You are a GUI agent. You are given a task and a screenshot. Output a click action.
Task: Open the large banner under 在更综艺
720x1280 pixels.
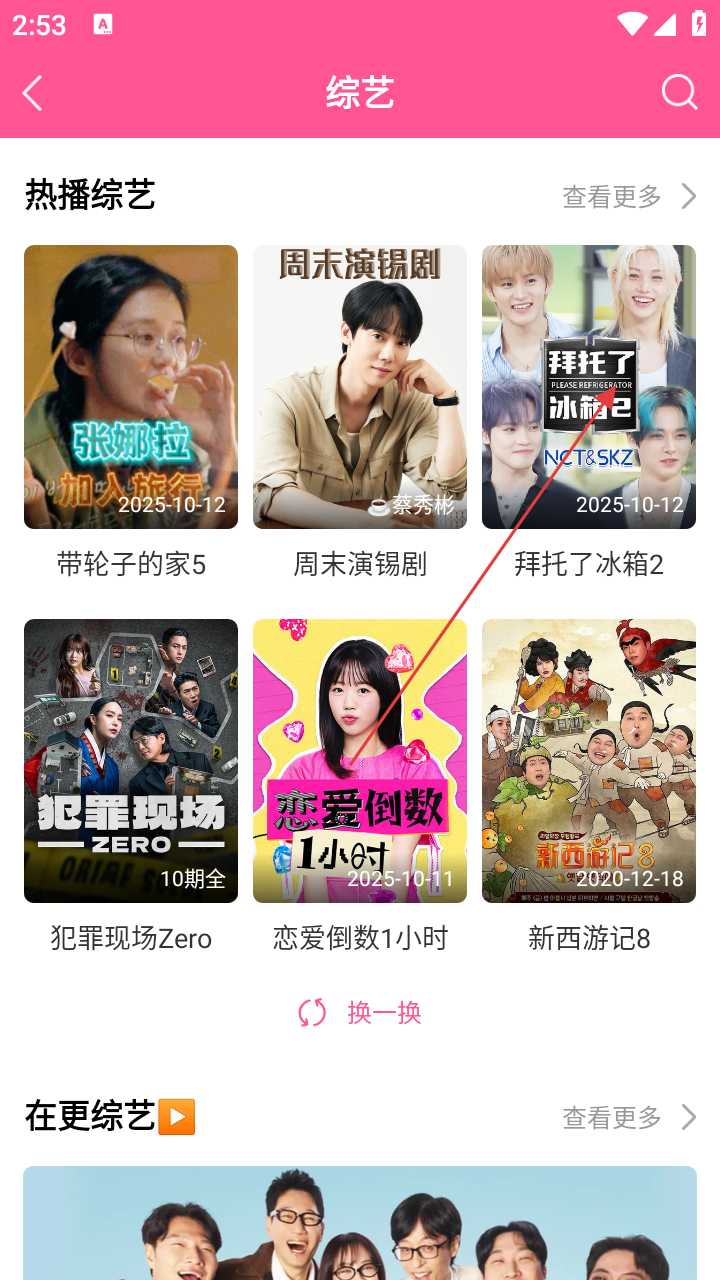point(360,1225)
